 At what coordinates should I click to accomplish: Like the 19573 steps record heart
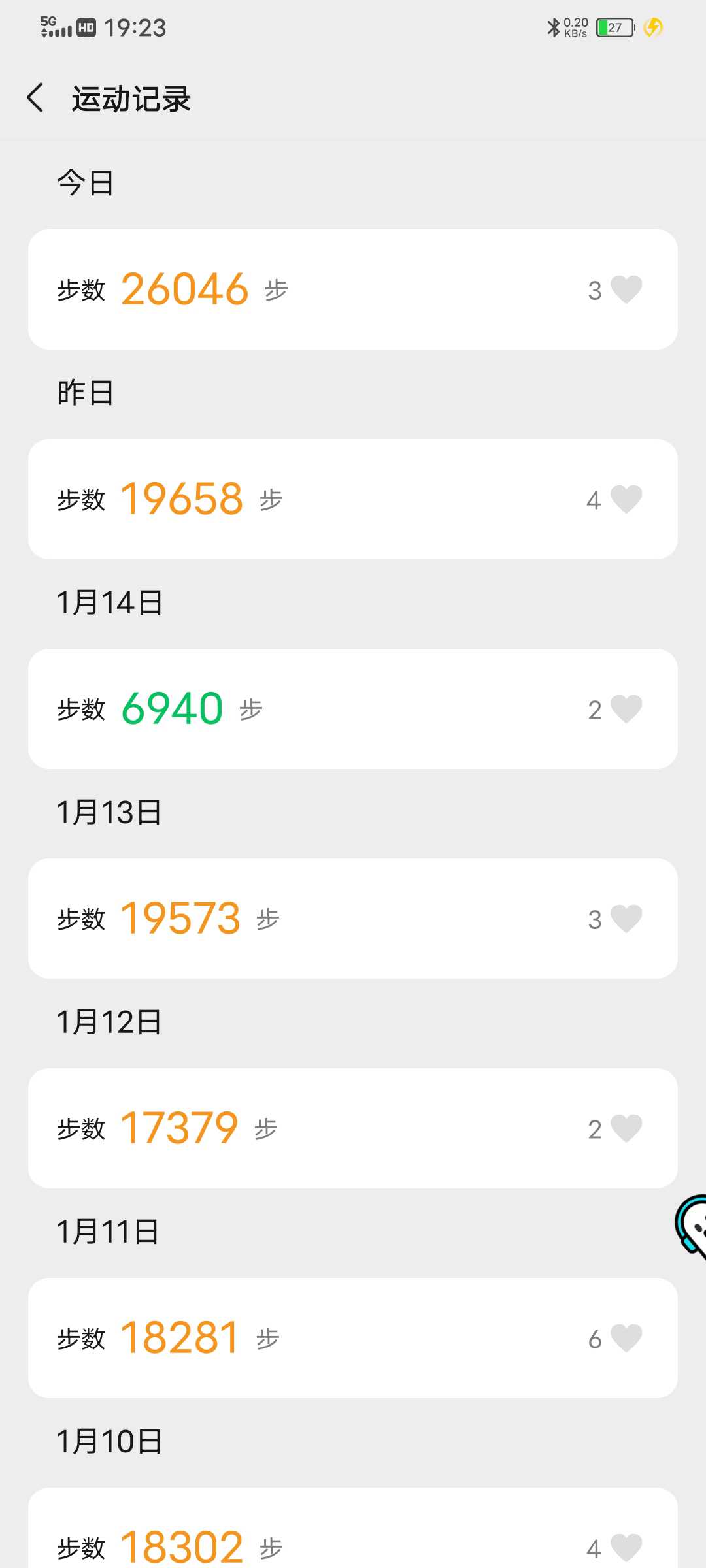point(626,919)
